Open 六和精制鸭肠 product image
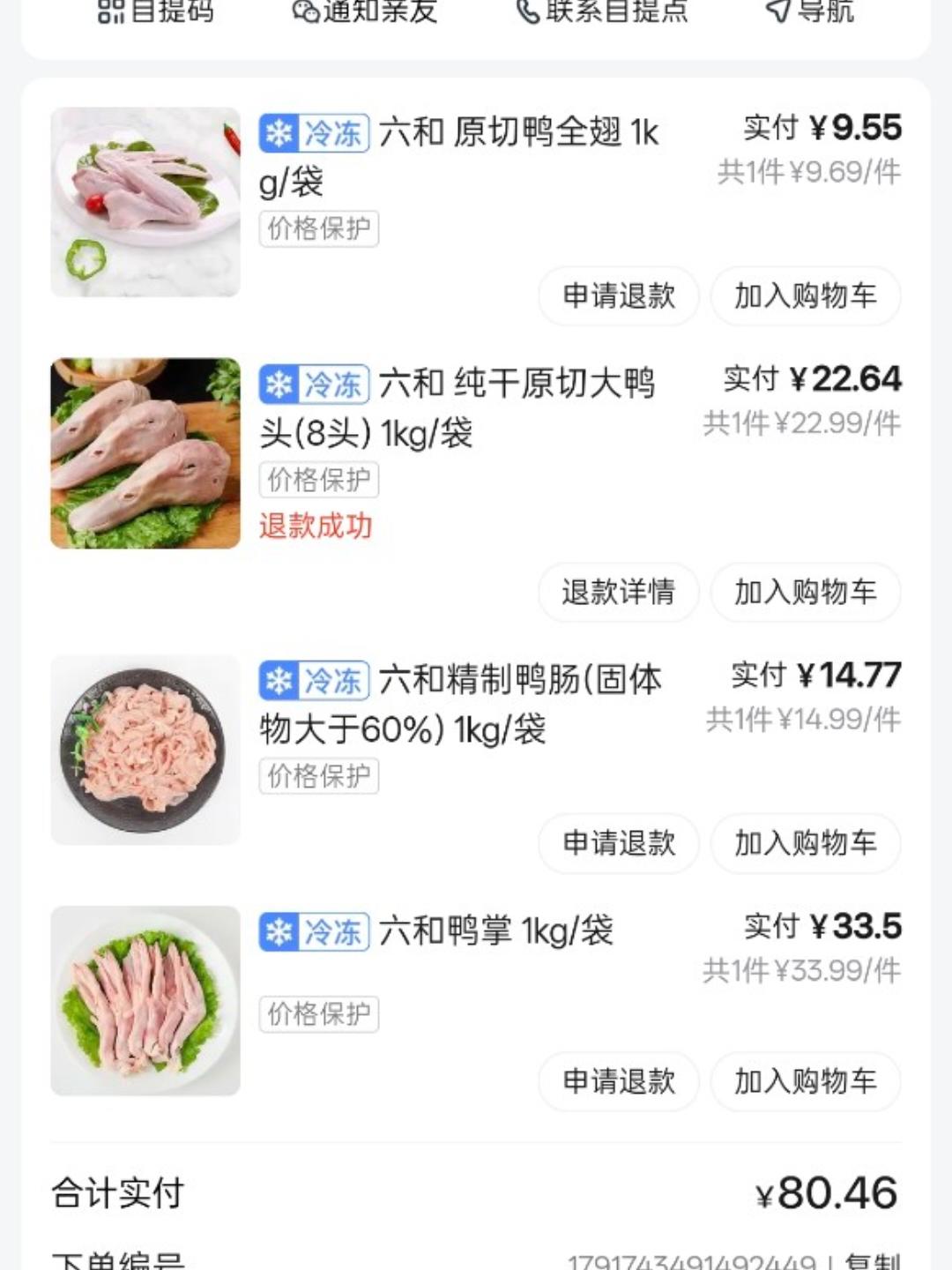Viewport: 952px width, 1270px height. click(145, 750)
